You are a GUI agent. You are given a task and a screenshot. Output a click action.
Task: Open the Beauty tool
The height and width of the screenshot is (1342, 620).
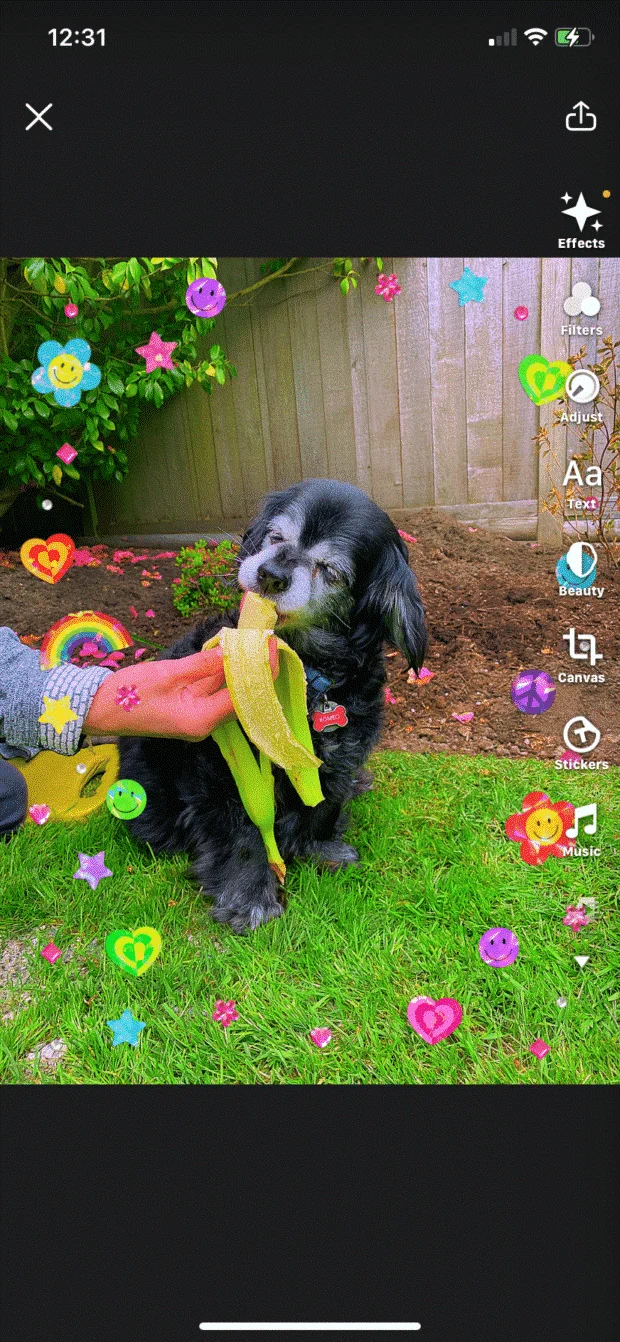pos(581,567)
